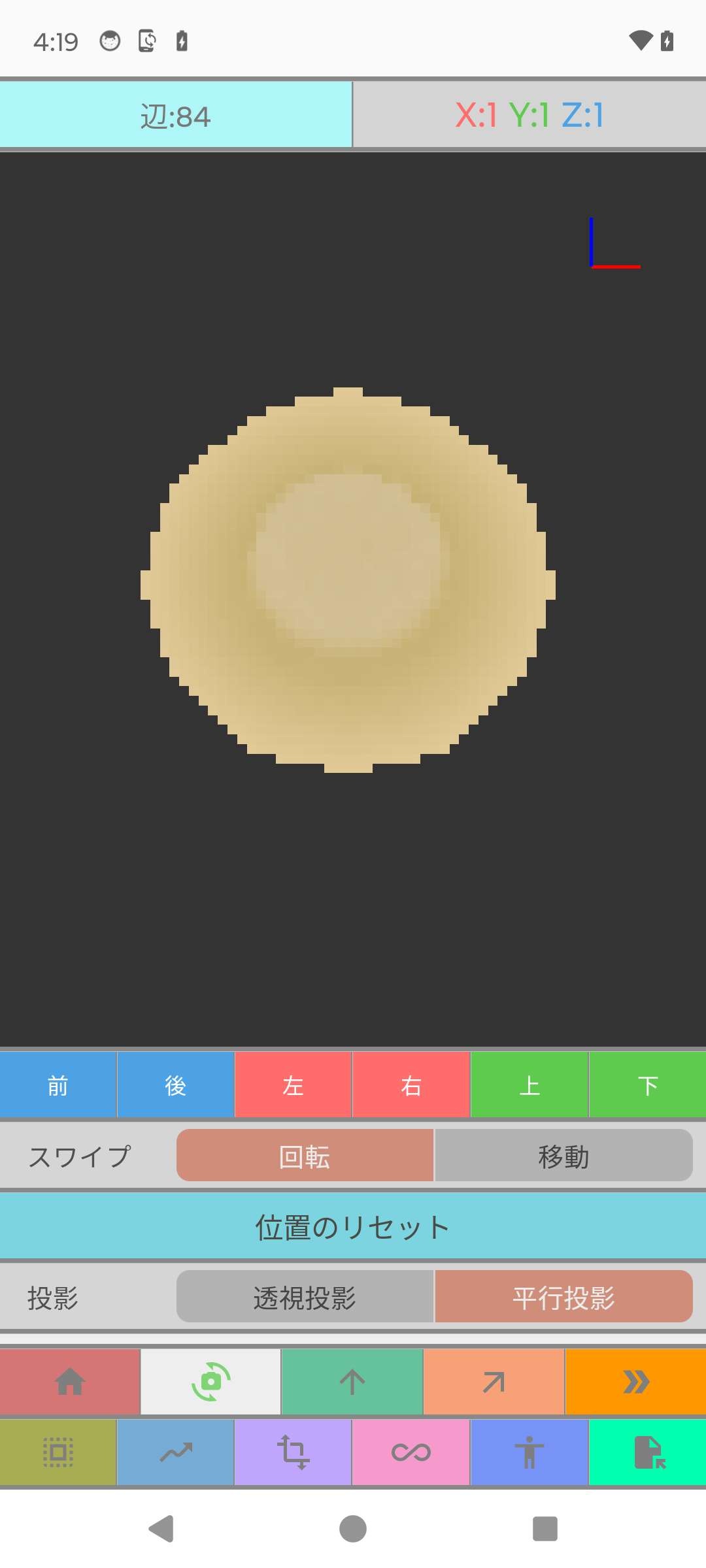Open the crop rotate tool
Viewport: 706px width, 1568px height.
pos(293,1452)
